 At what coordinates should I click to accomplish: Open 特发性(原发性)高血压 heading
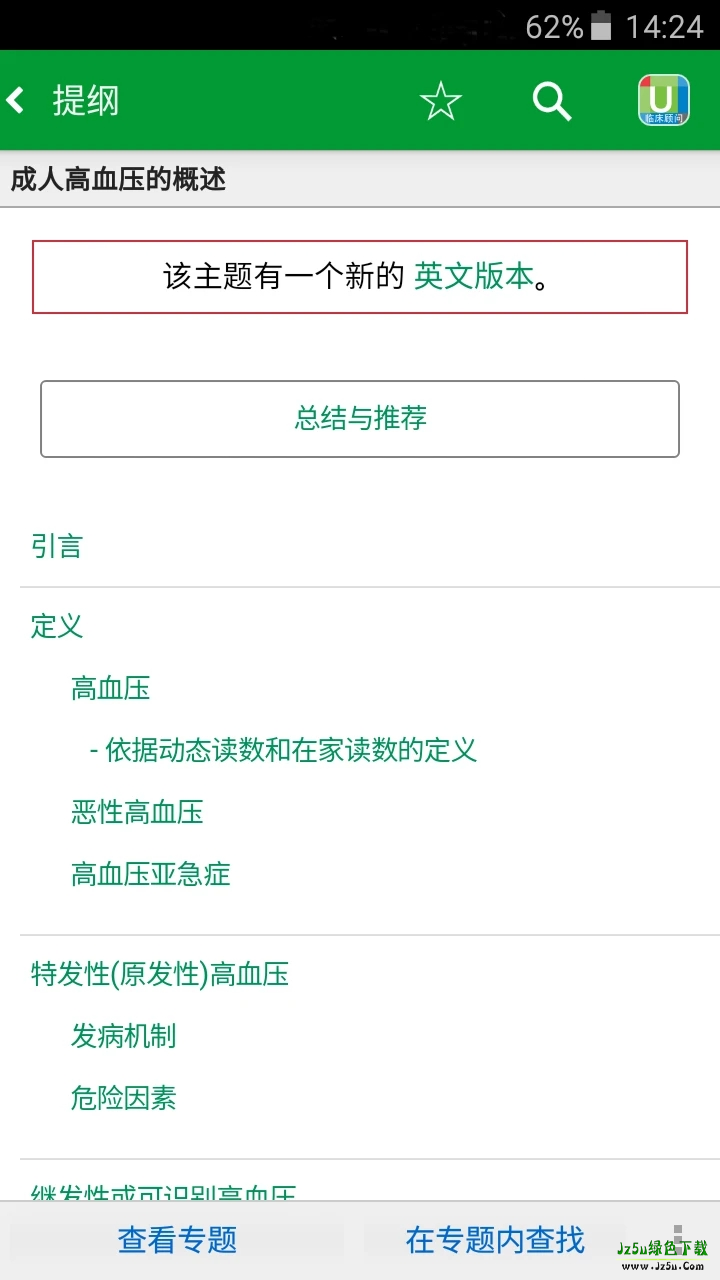pos(158,975)
